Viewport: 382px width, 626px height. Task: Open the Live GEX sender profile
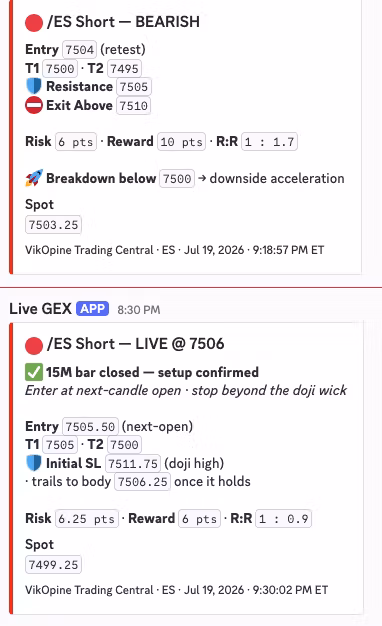coord(40,309)
